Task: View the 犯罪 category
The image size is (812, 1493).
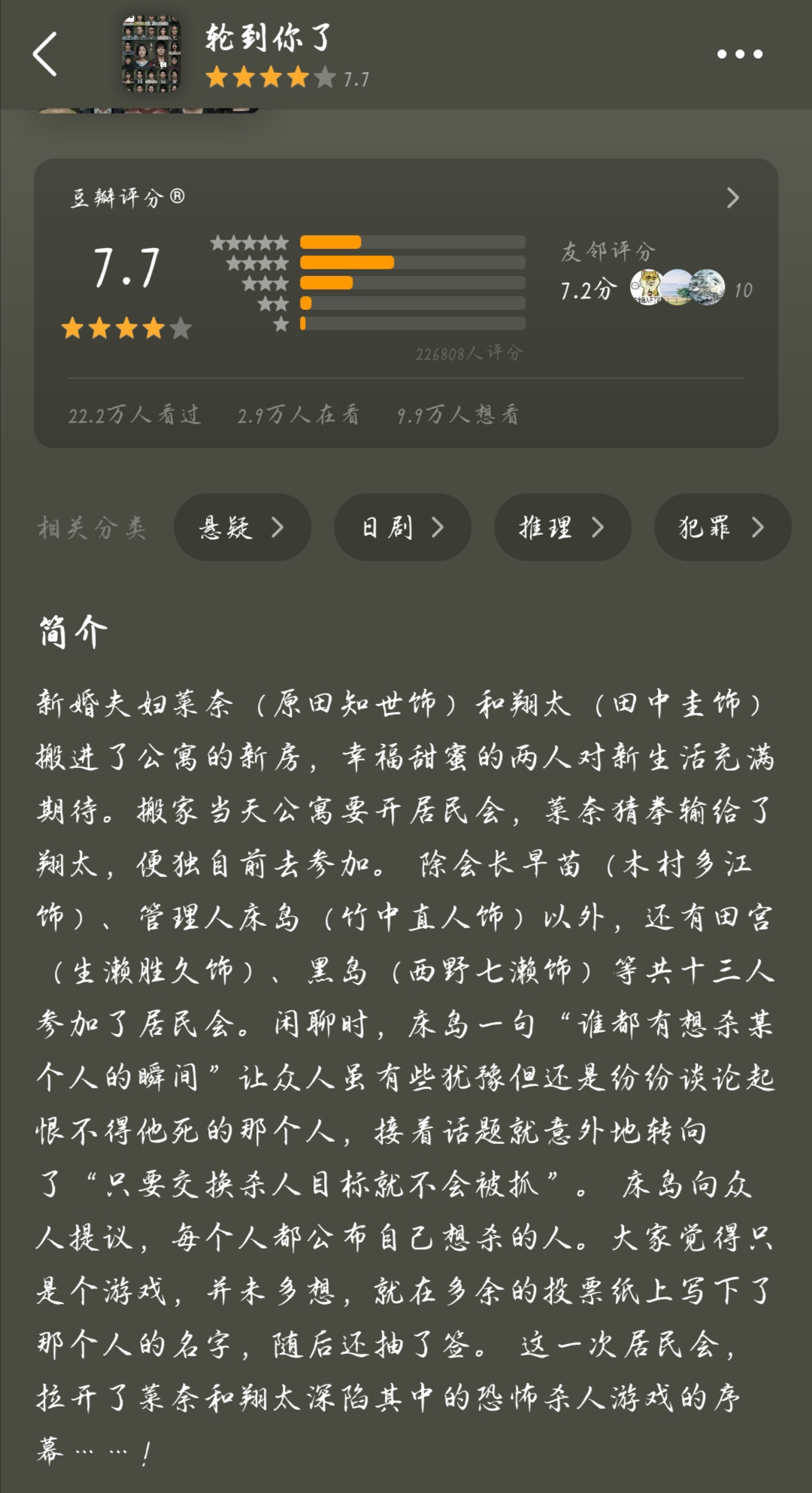Action: [x=722, y=527]
